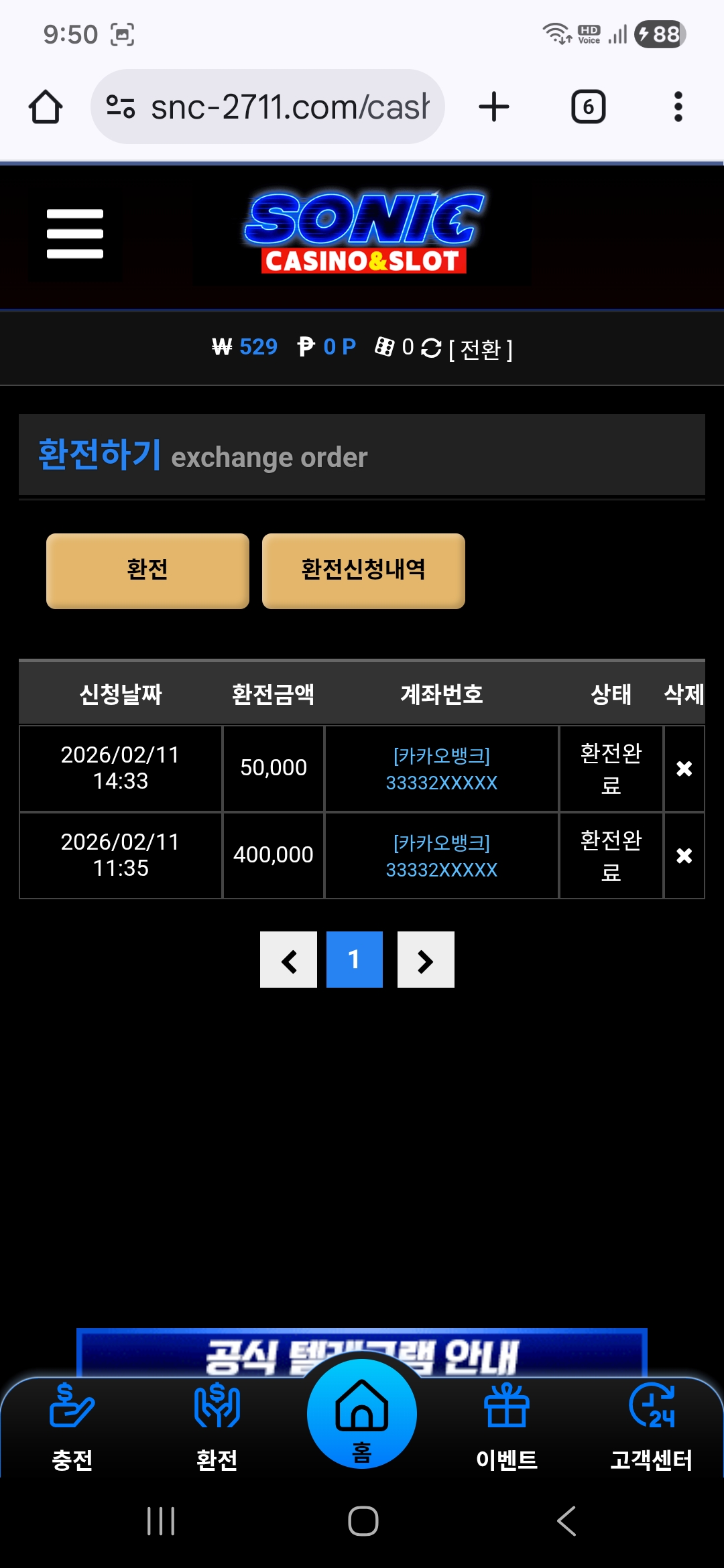Screen dimensions: 724x1568
Task: Tap the system back button
Action: coord(566,1521)
